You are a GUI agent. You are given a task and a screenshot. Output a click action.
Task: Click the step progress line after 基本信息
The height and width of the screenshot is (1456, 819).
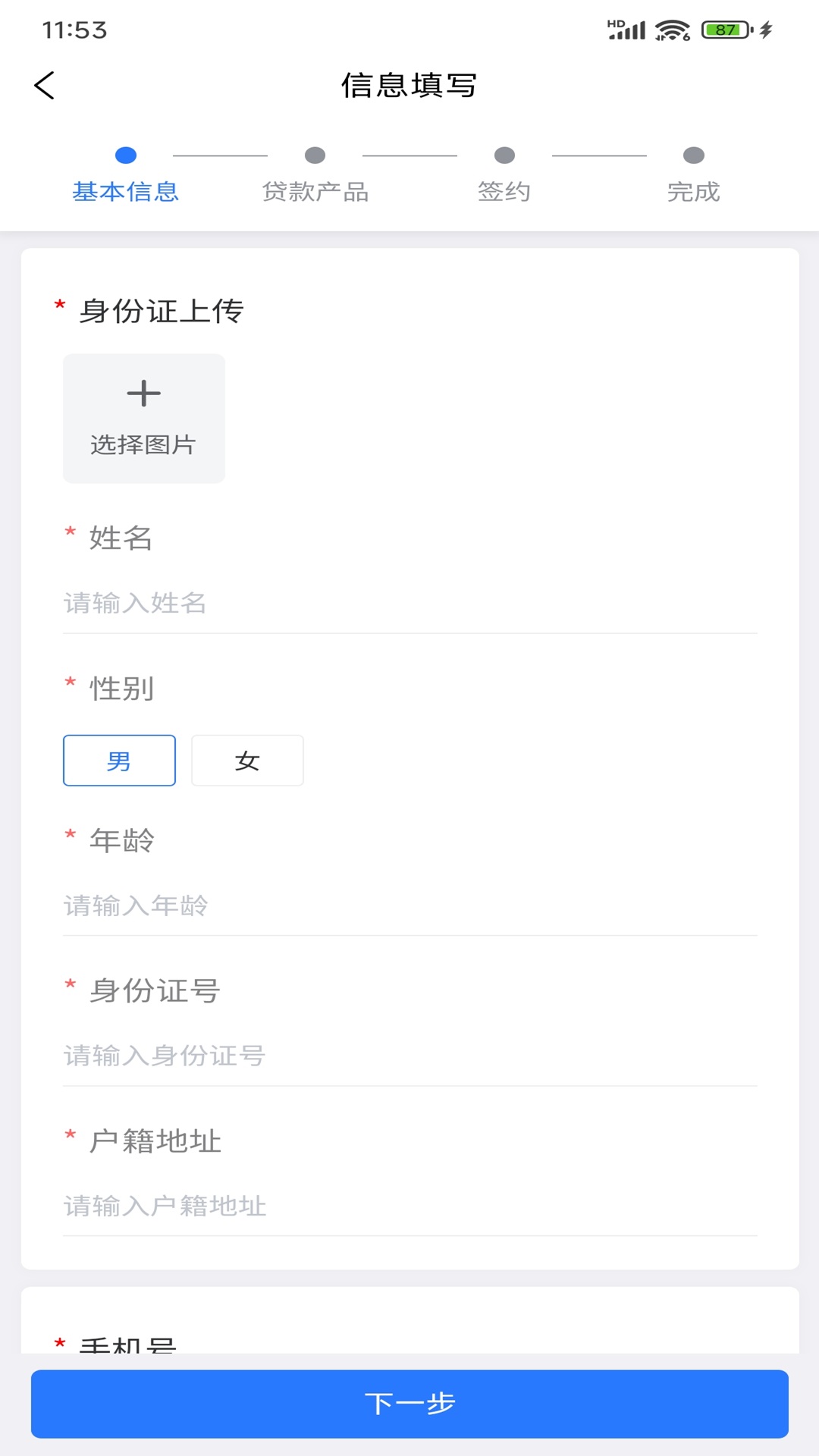pyautogui.click(x=220, y=155)
